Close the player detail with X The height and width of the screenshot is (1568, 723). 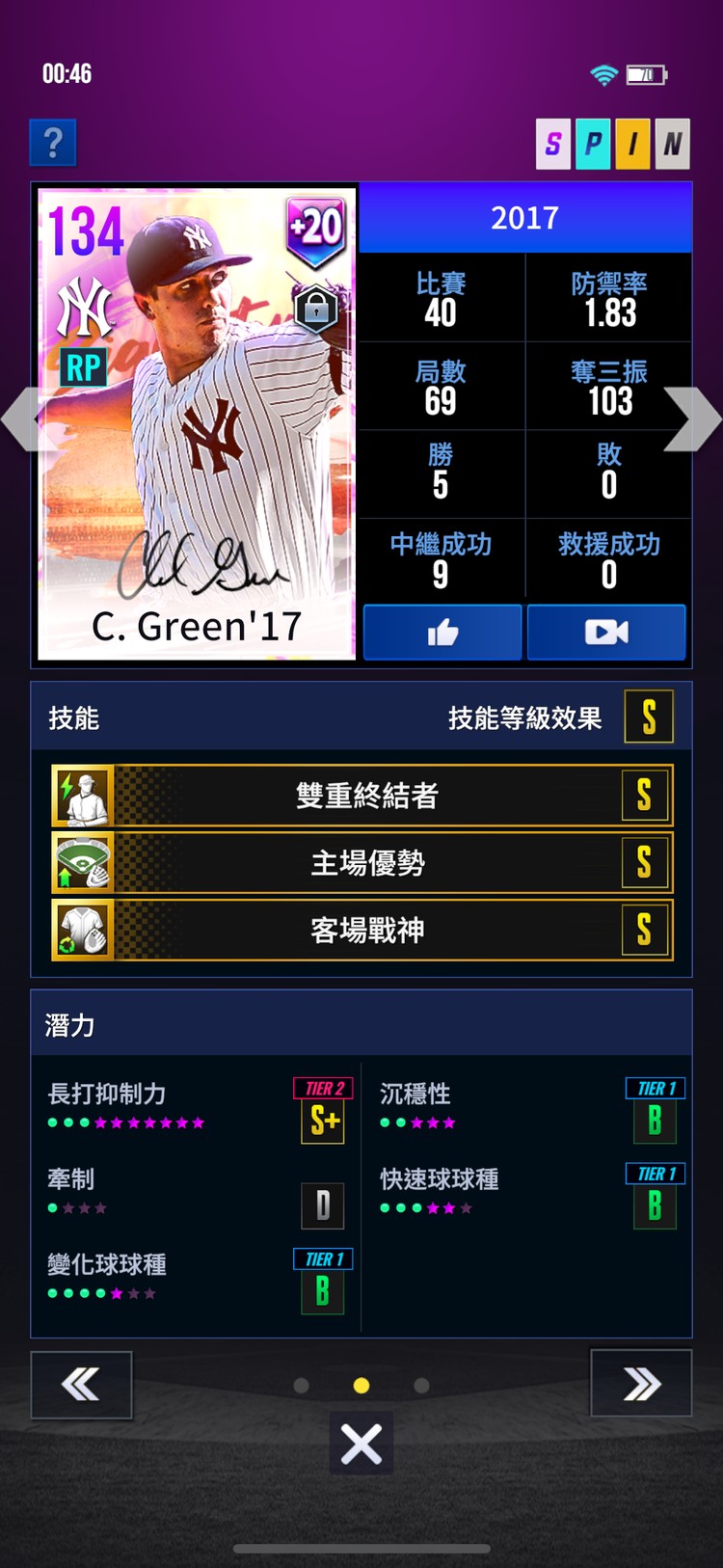point(361,1444)
